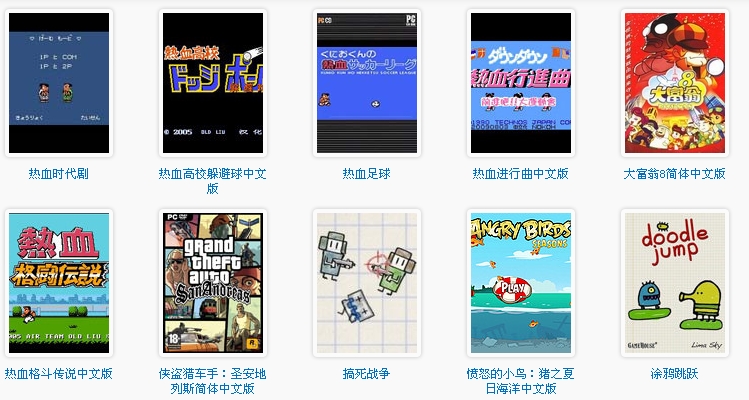The height and width of the screenshot is (400, 749).
Task: Select the 热血足球 game cover
Action: pos(366,83)
